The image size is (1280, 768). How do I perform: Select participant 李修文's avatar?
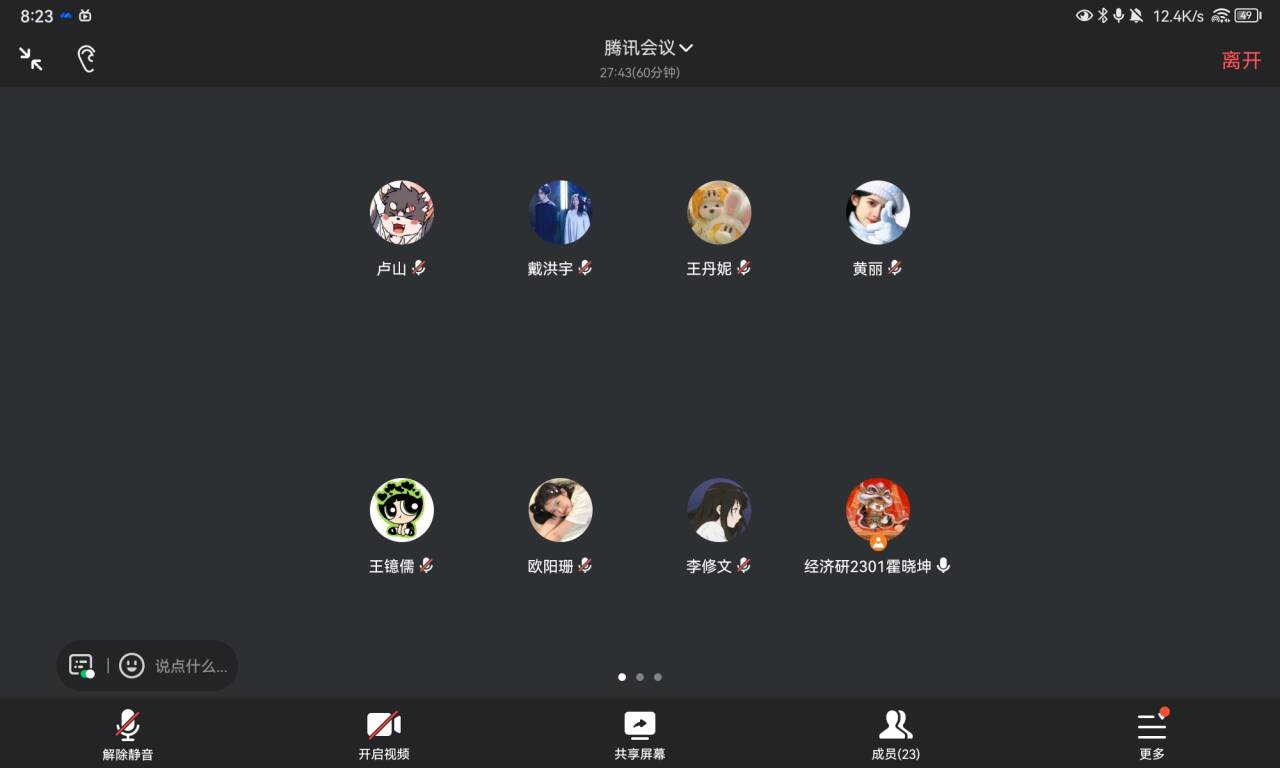719,510
